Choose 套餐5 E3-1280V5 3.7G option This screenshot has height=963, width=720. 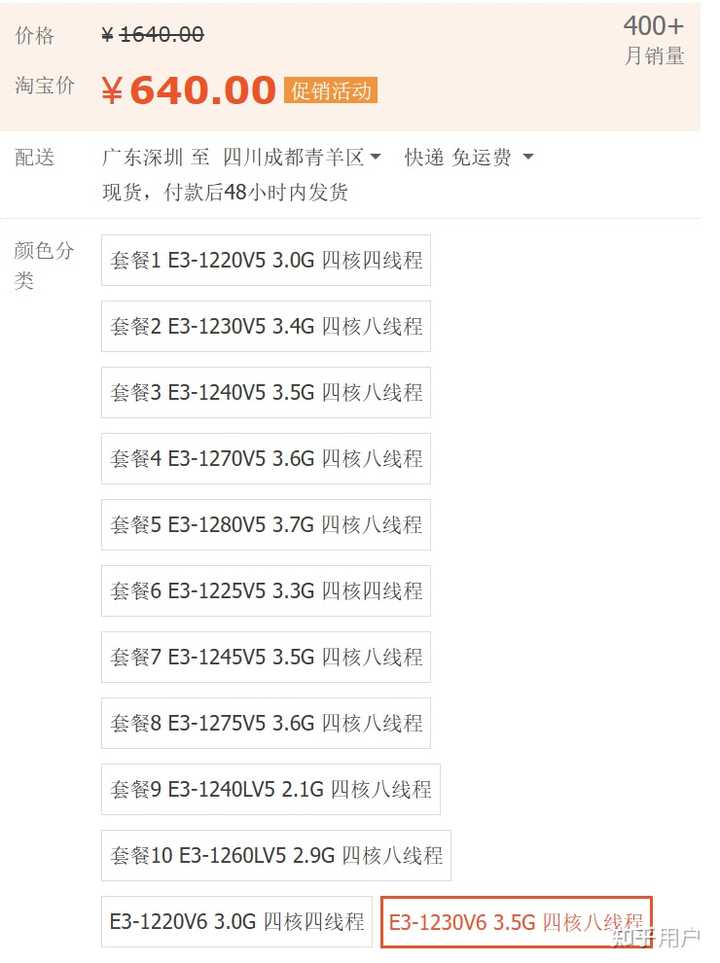pos(266,524)
